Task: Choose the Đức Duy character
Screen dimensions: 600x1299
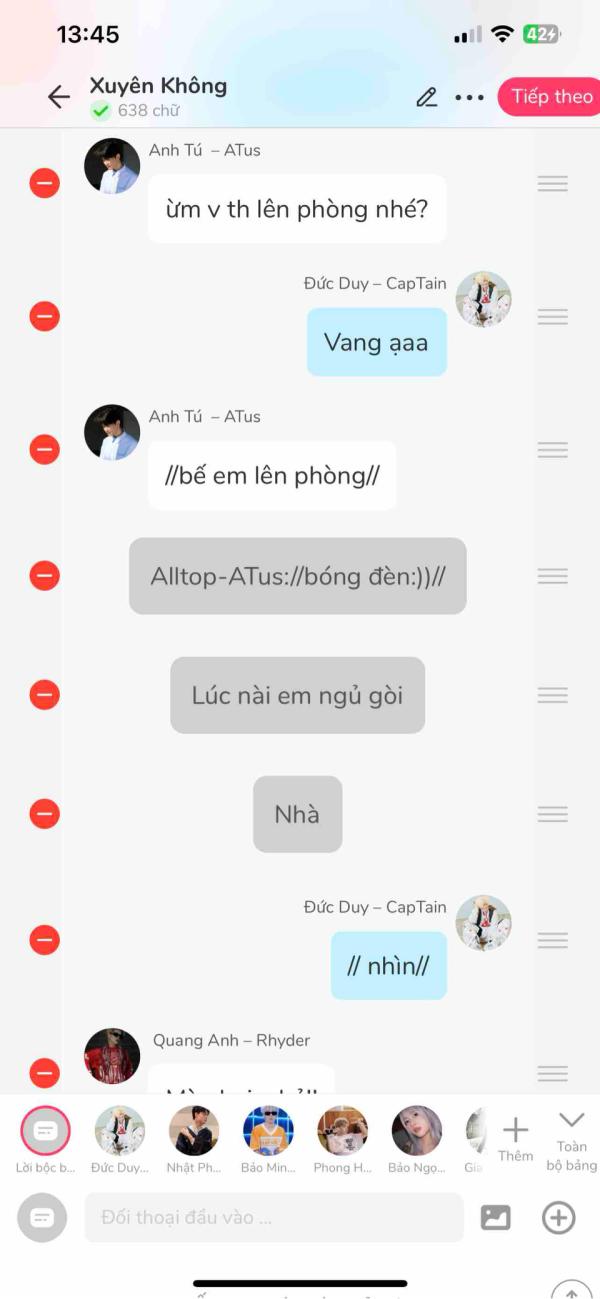Action: pyautogui.click(x=120, y=1131)
